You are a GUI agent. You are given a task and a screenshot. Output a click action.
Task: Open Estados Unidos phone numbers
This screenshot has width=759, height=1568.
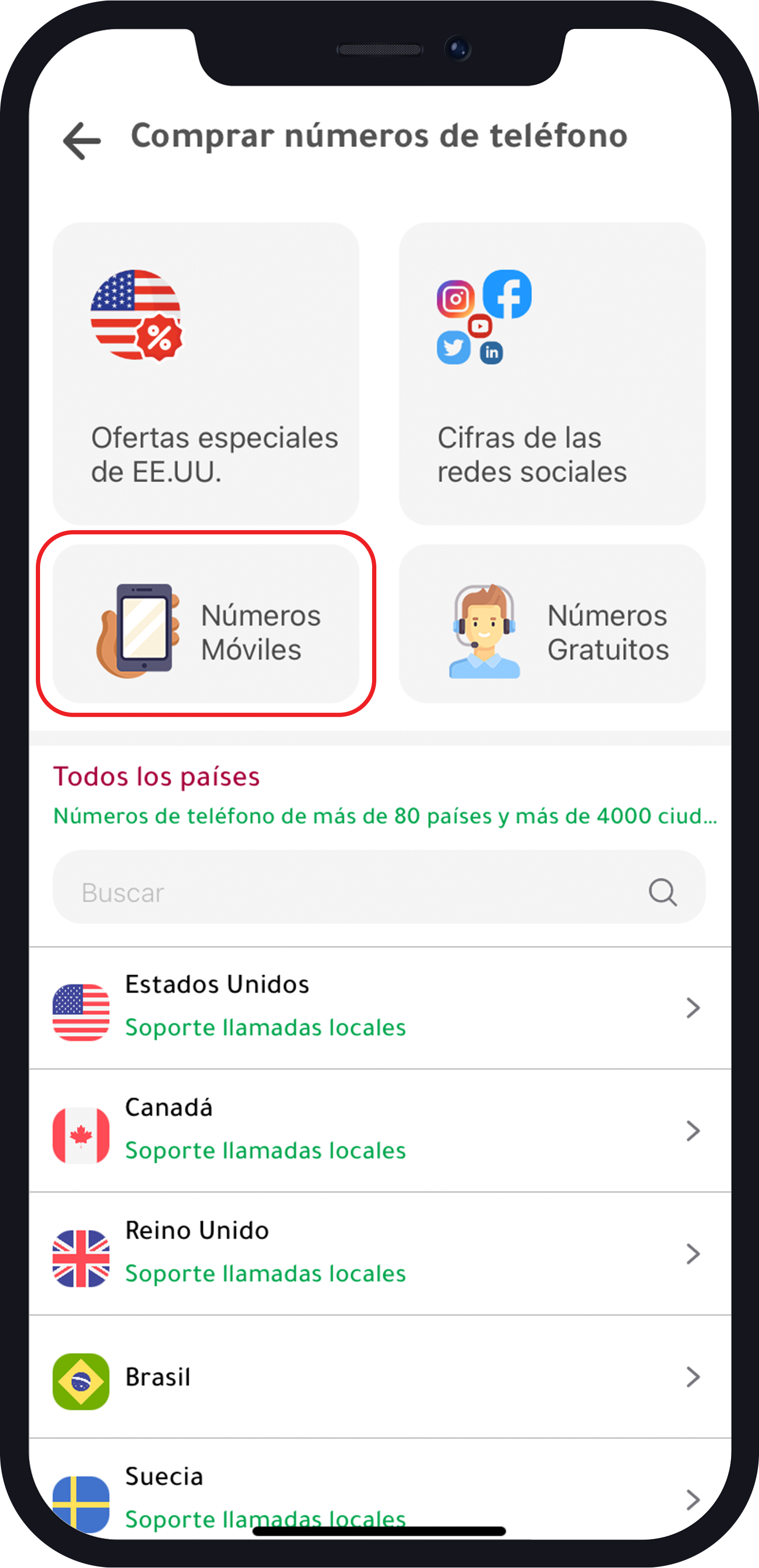[379, 1008]
